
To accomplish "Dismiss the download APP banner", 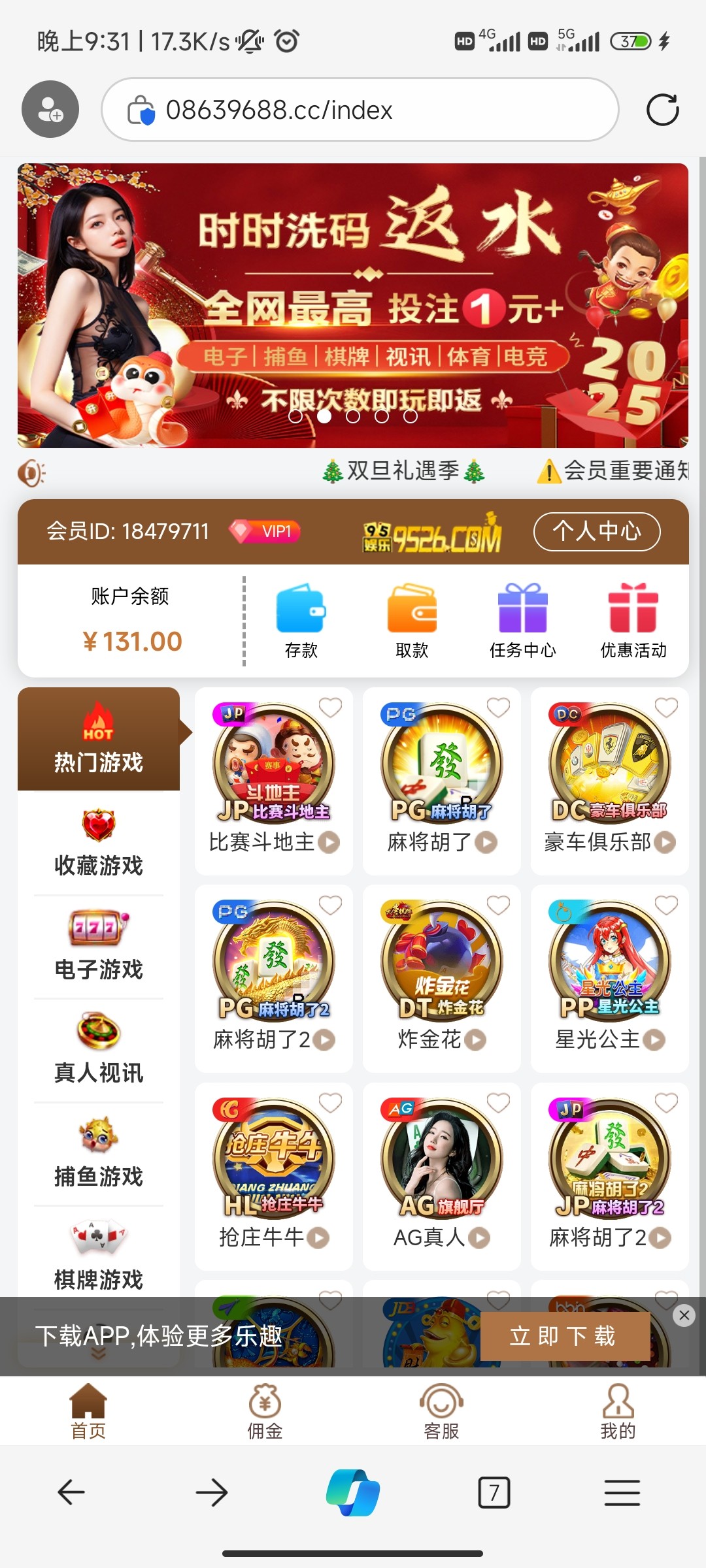I will pyautogui.click(x=684, y=1315).
